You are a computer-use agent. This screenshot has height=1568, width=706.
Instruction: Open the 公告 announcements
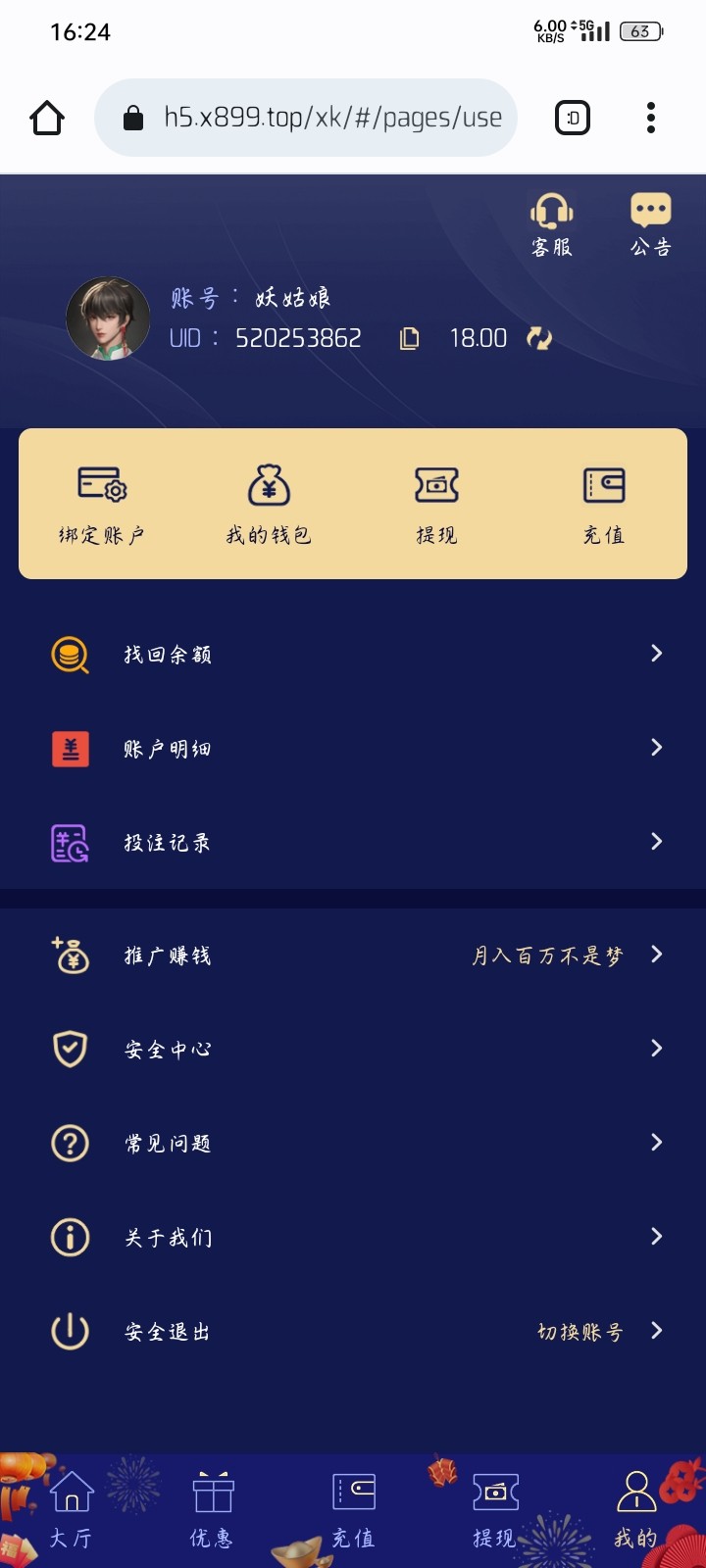(650, 224)
